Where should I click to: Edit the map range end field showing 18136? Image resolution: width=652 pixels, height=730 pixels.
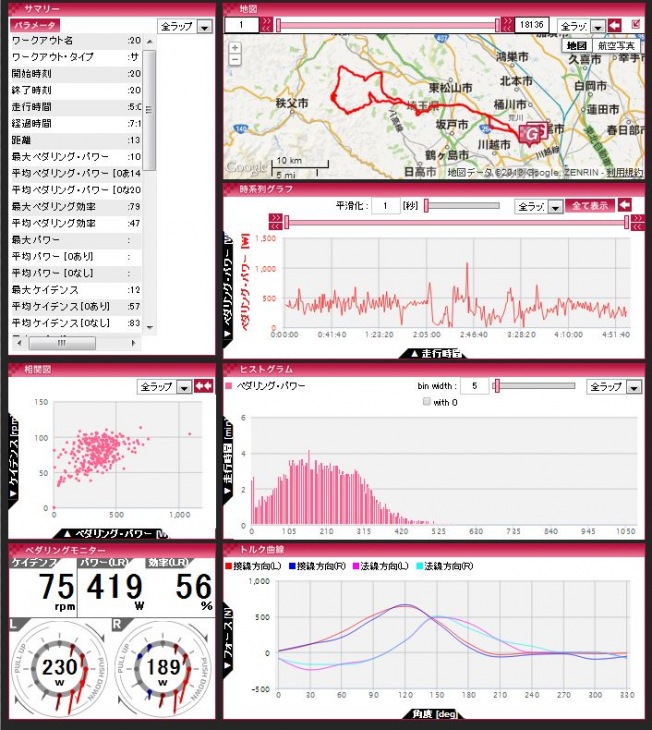pos(534,25)
